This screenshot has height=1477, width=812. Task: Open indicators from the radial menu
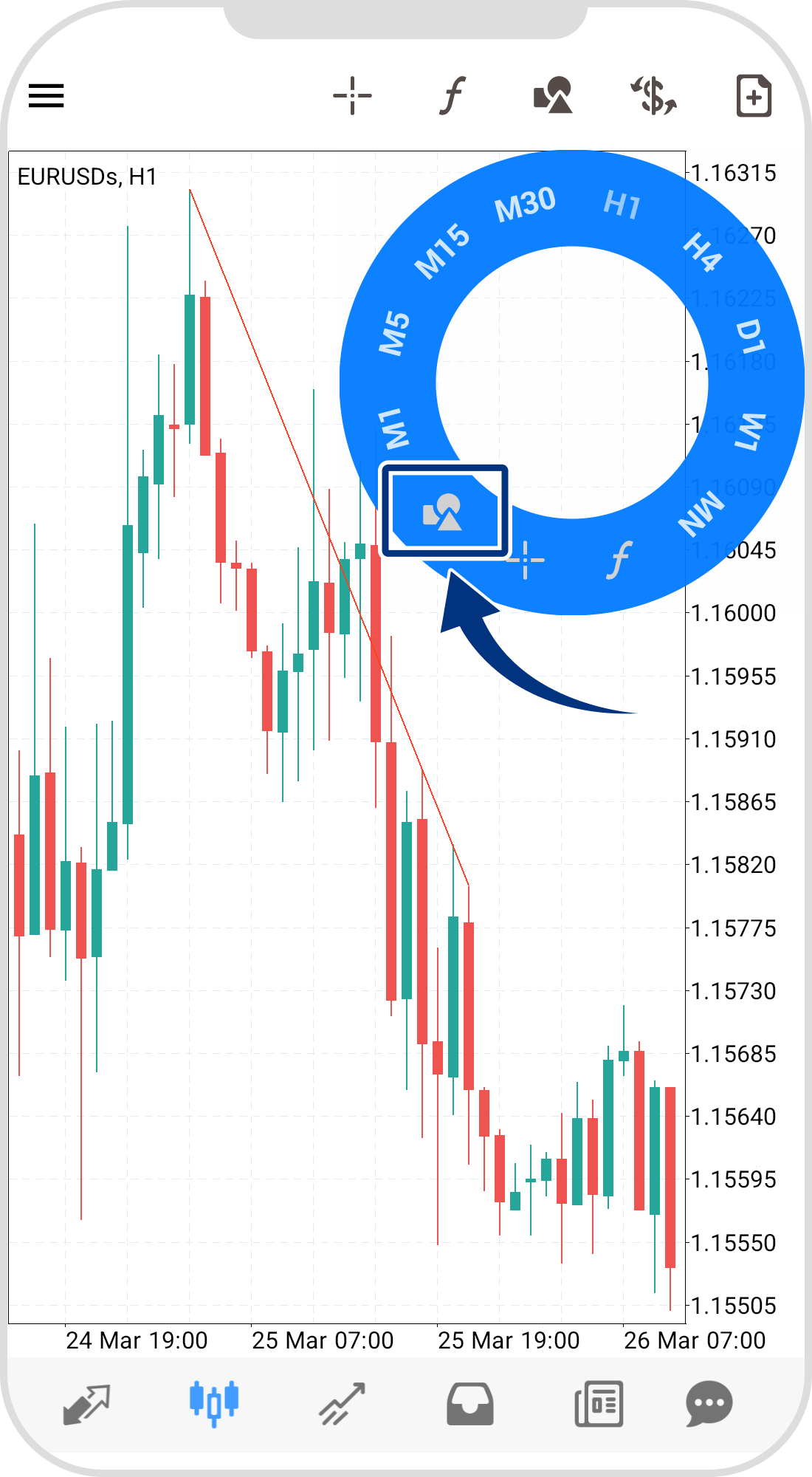click(619, 559)
